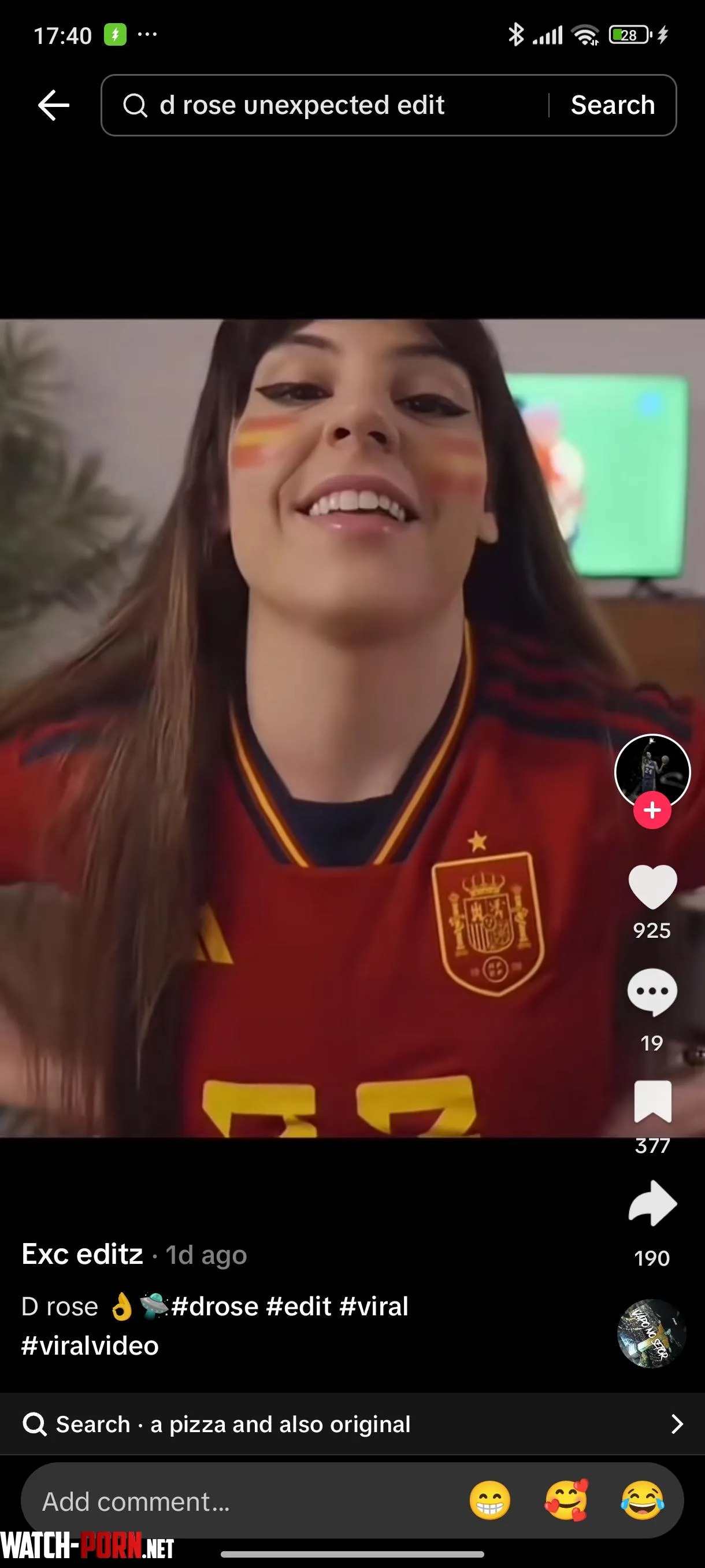Open the Exc editz username

point(82,1254)
